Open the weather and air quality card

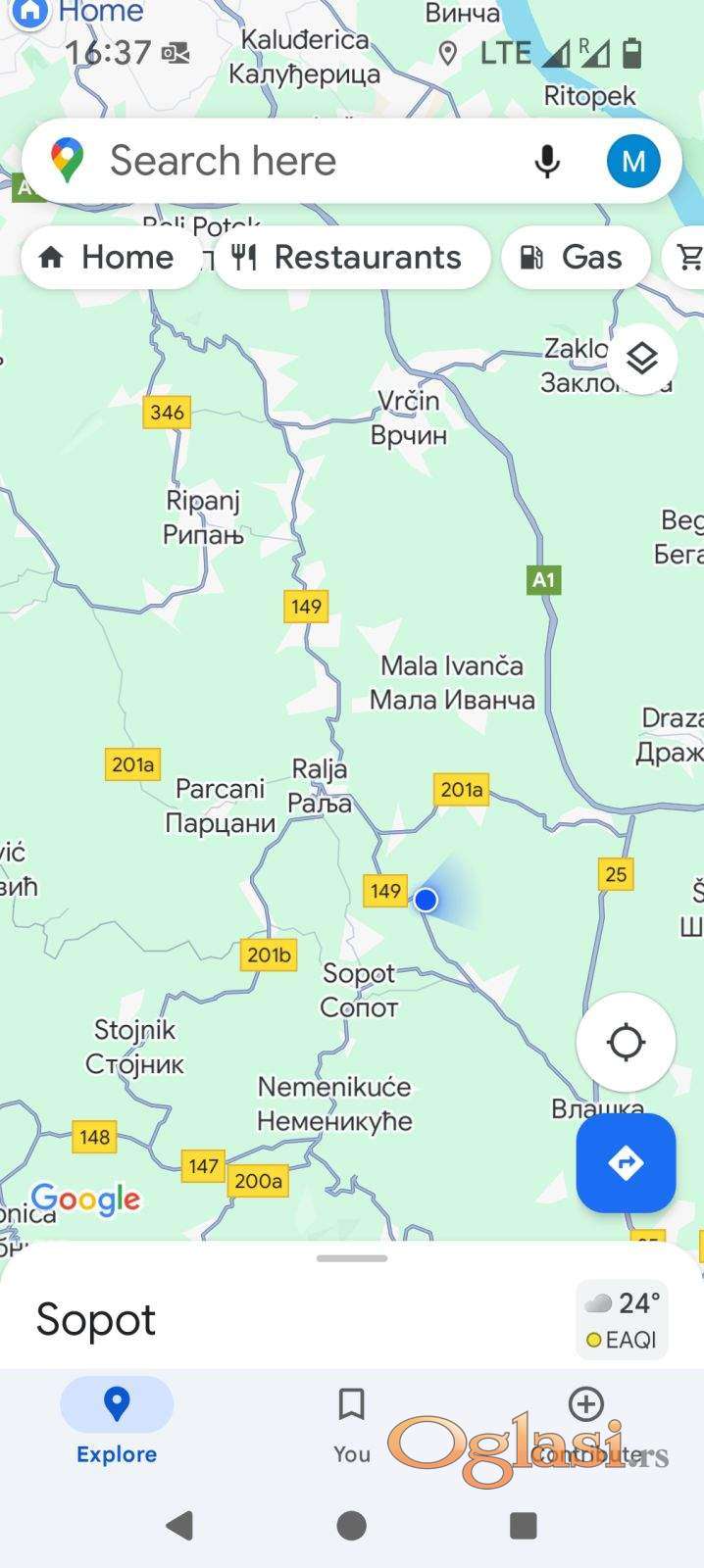(x=623, y=1319)
